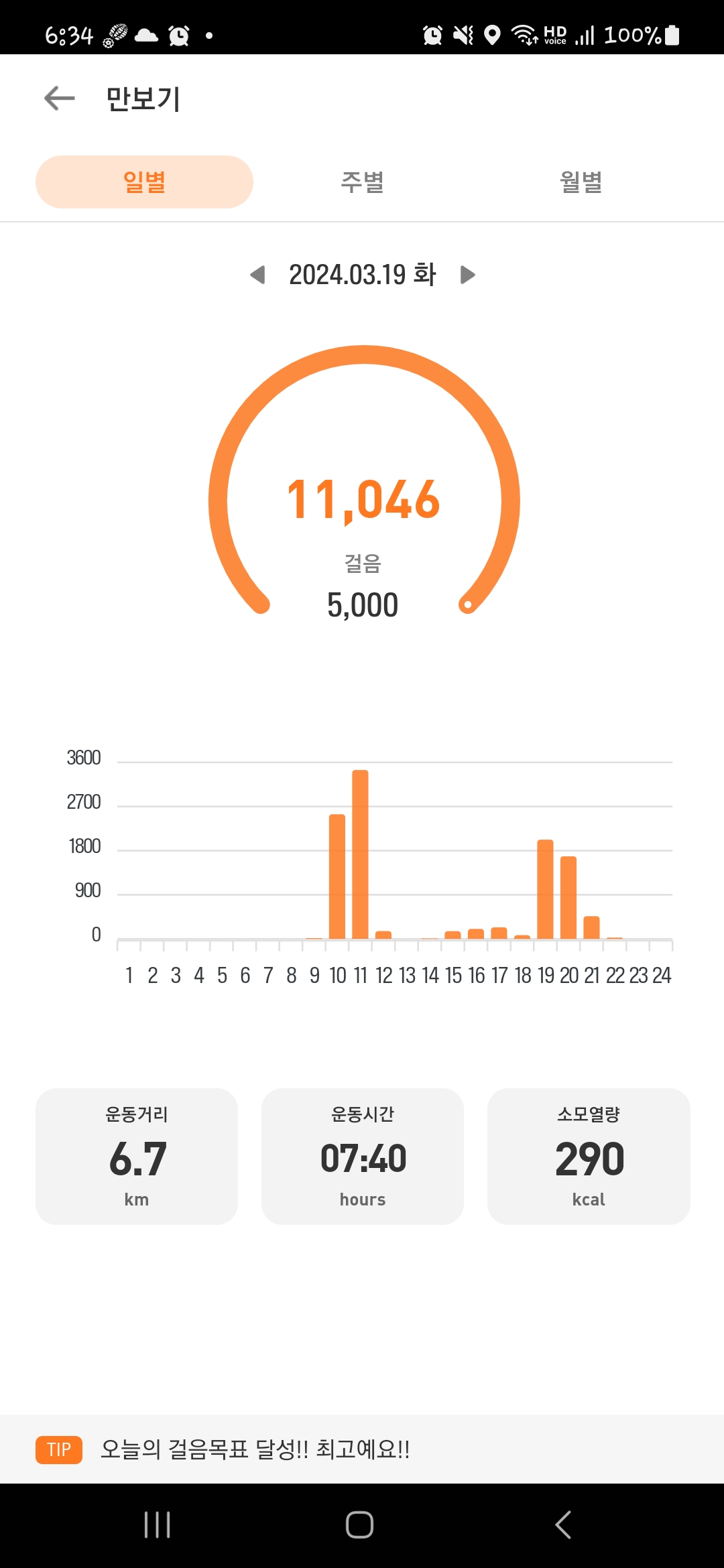This screenshot has width=724, height=1568.
Task: Go to the next day arrow
Action: [468, 275]
